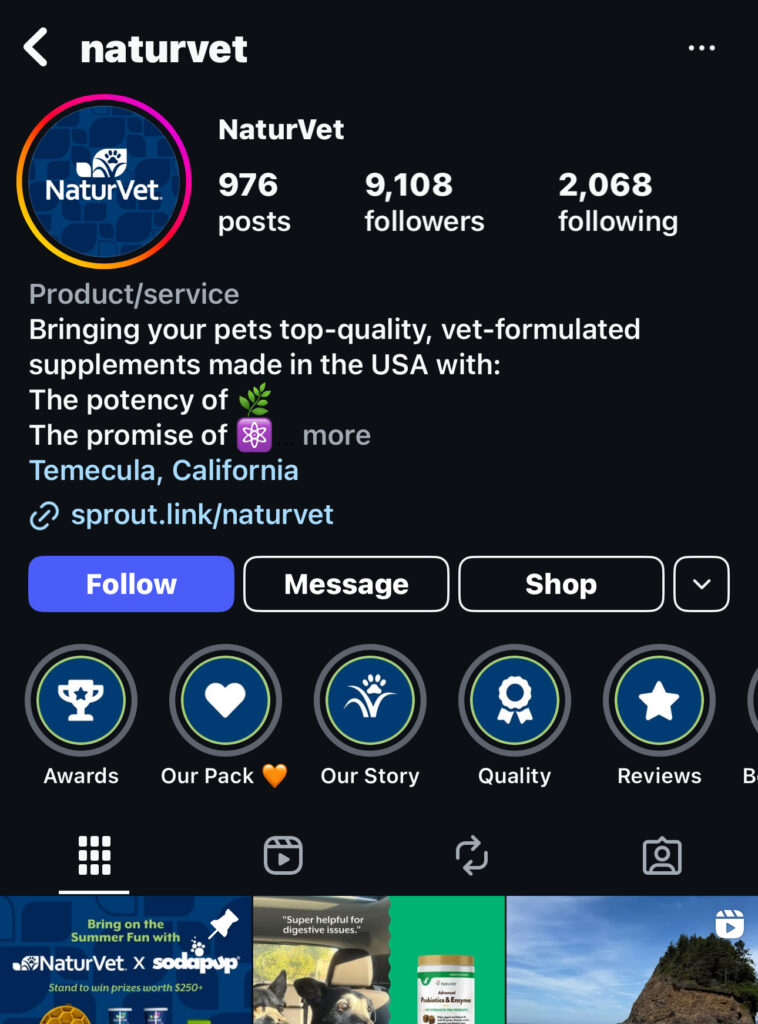
Task: Open the 2,068 following list
Action: click(x=617, y=201)
